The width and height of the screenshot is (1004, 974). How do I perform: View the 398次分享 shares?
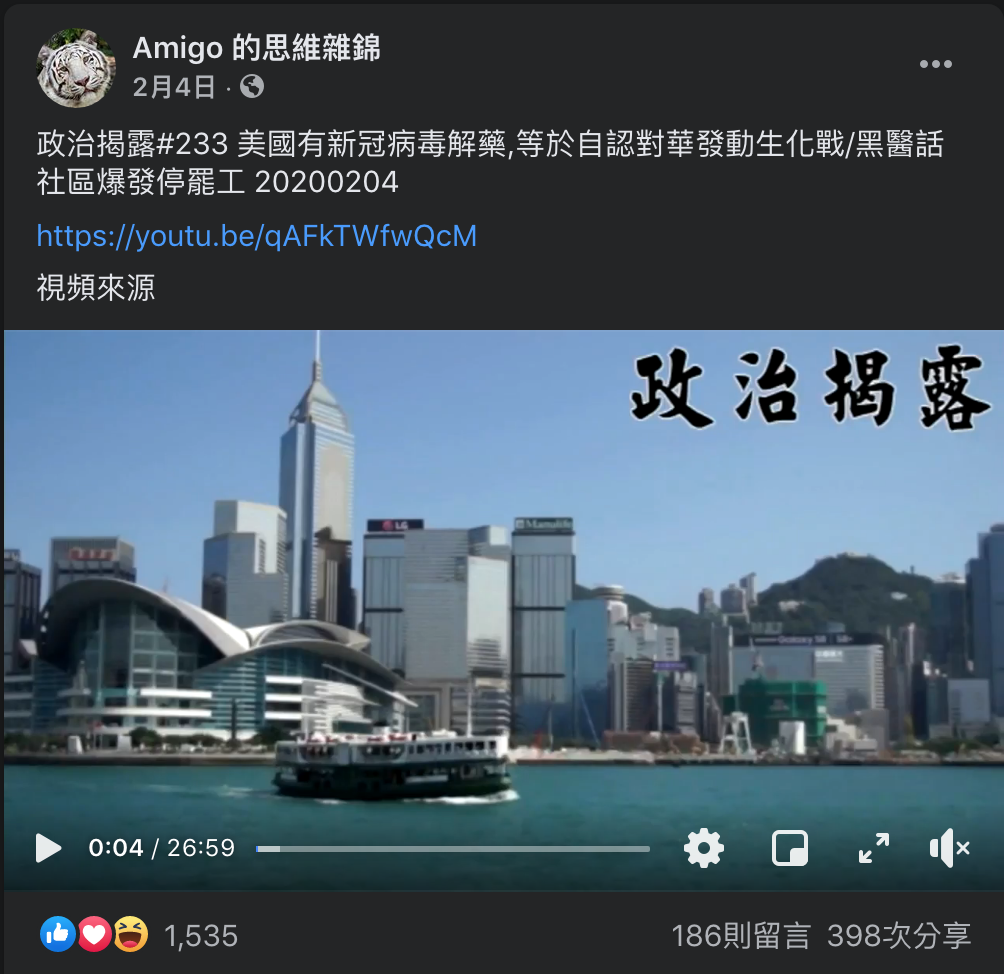pos(899,936)
